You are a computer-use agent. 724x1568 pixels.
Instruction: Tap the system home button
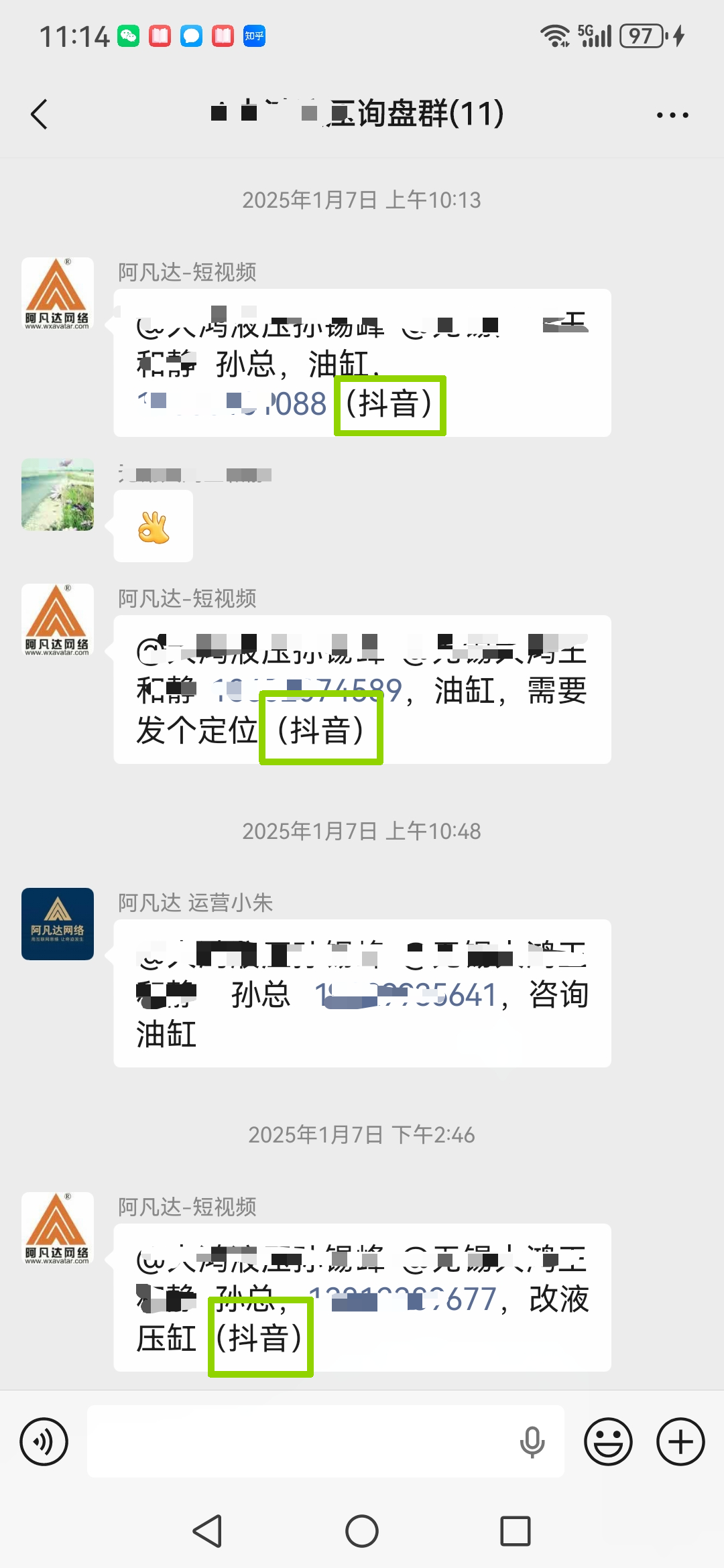pos(362,1531)
